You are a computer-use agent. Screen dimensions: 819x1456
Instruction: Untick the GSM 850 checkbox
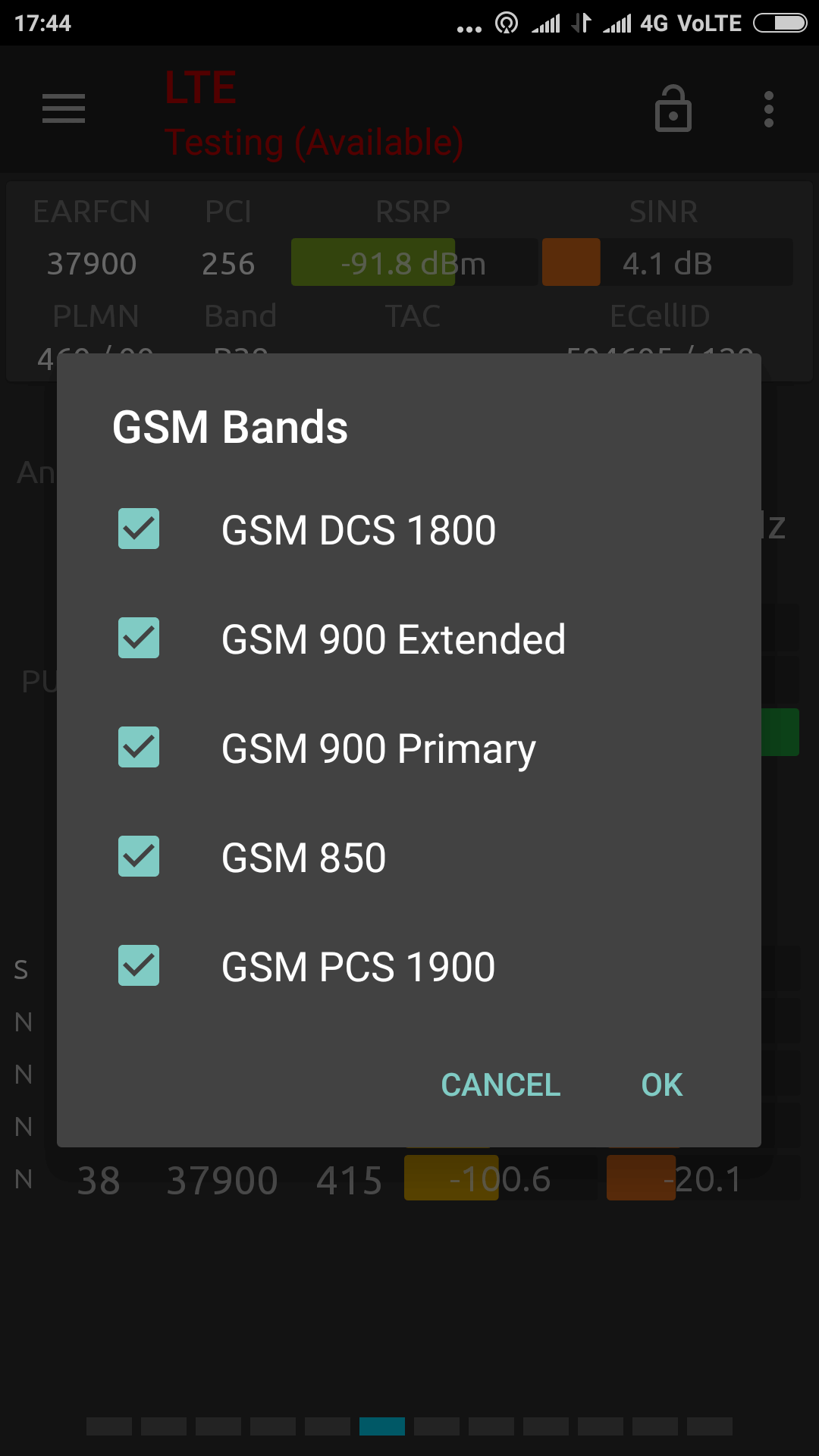coord(139,856)
